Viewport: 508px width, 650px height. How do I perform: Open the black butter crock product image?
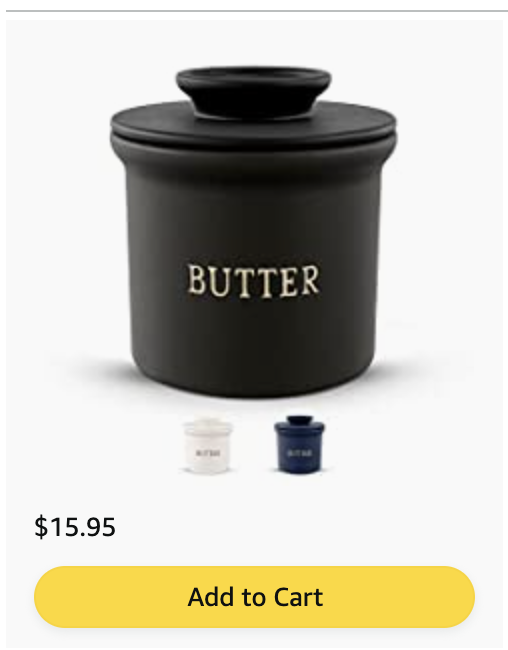(x=253, y=232)
